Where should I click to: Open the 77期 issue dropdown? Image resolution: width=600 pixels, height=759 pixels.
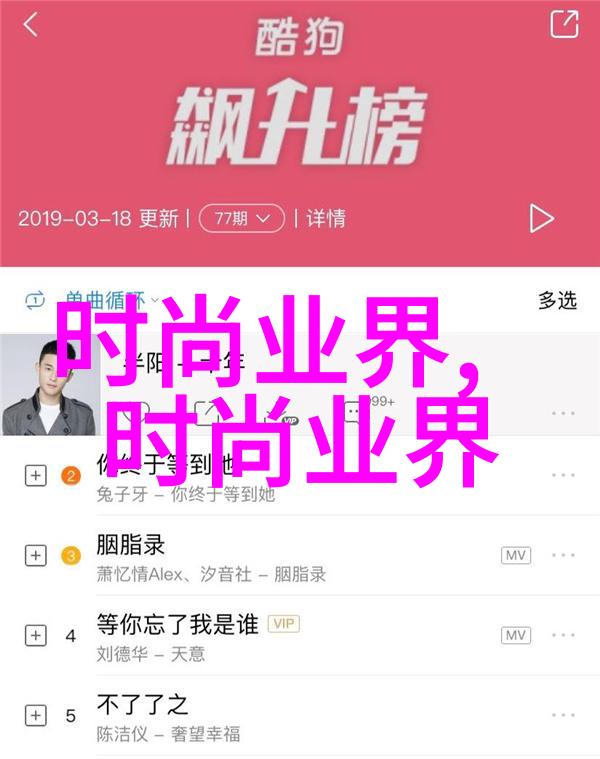(241, 218)
